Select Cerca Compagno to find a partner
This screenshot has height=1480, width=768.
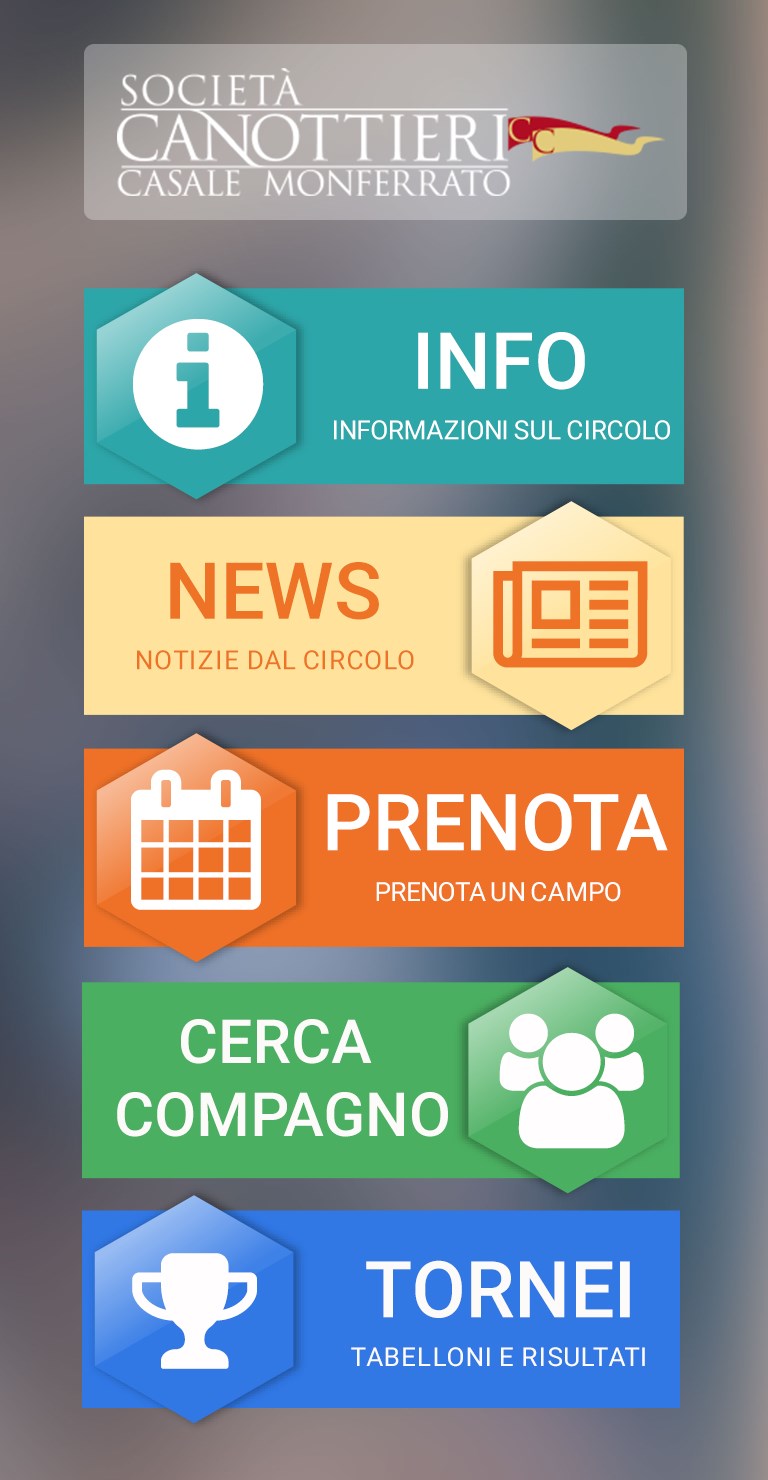382,1080
